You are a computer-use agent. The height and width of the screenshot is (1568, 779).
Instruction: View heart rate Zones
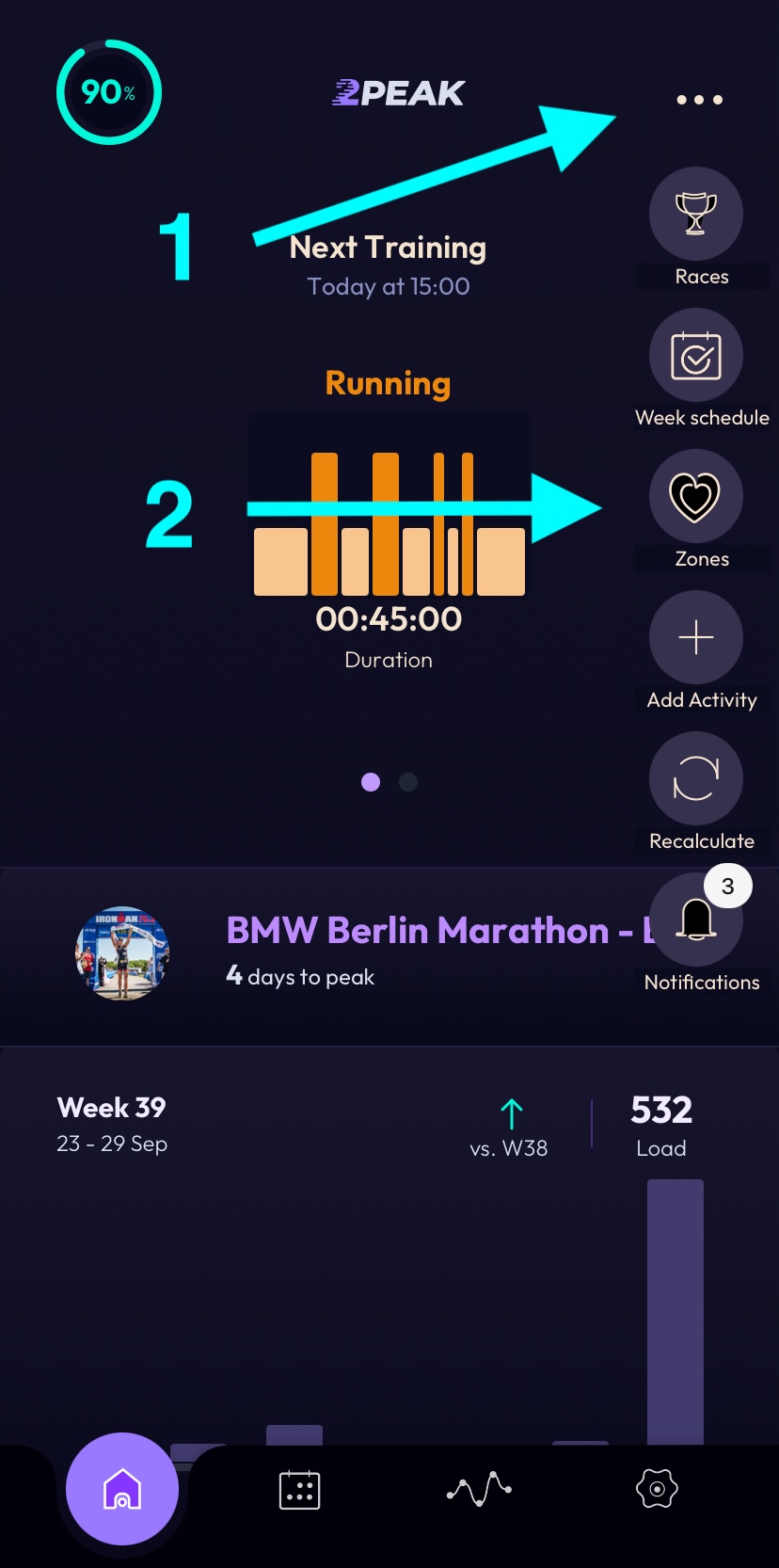[x=696, y=497]
